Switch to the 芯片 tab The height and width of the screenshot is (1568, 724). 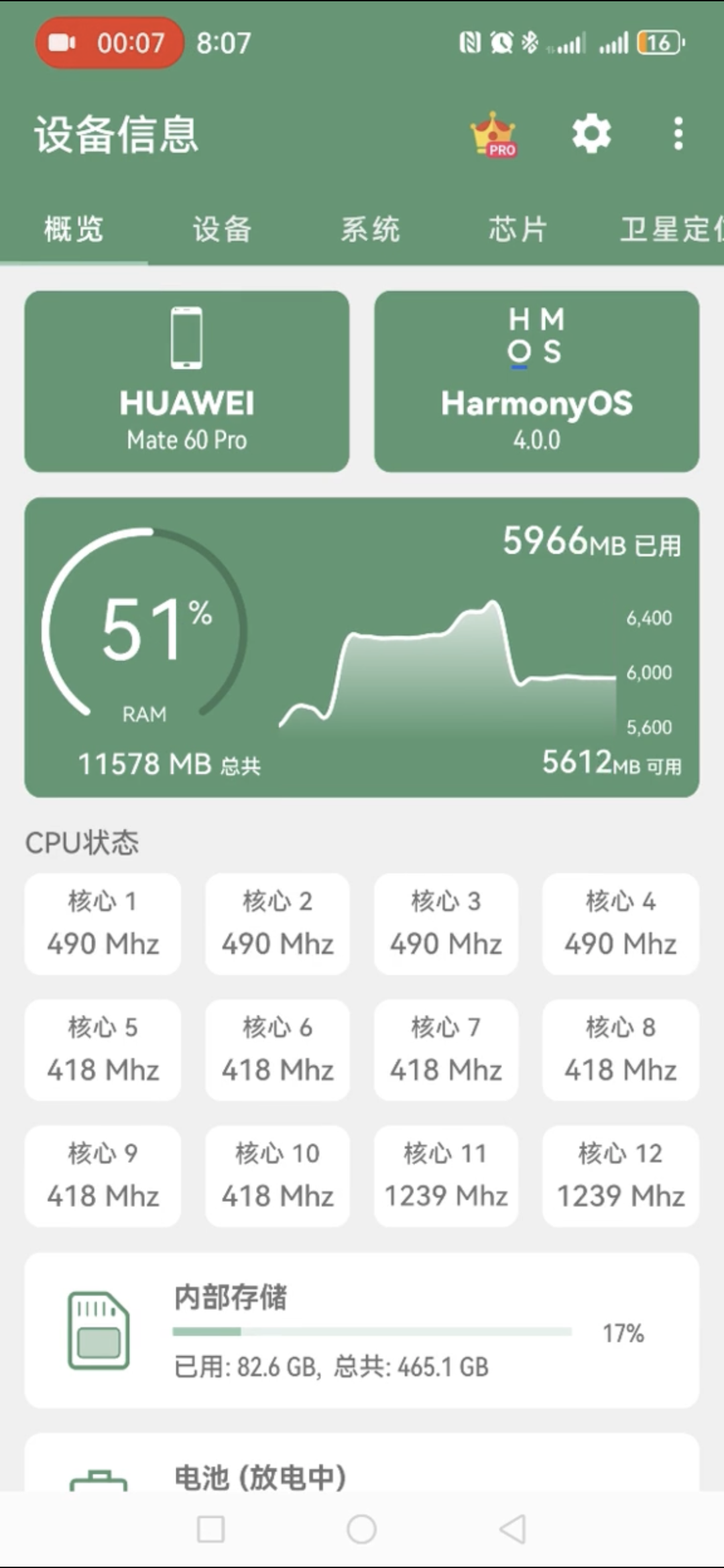[518, 229]
